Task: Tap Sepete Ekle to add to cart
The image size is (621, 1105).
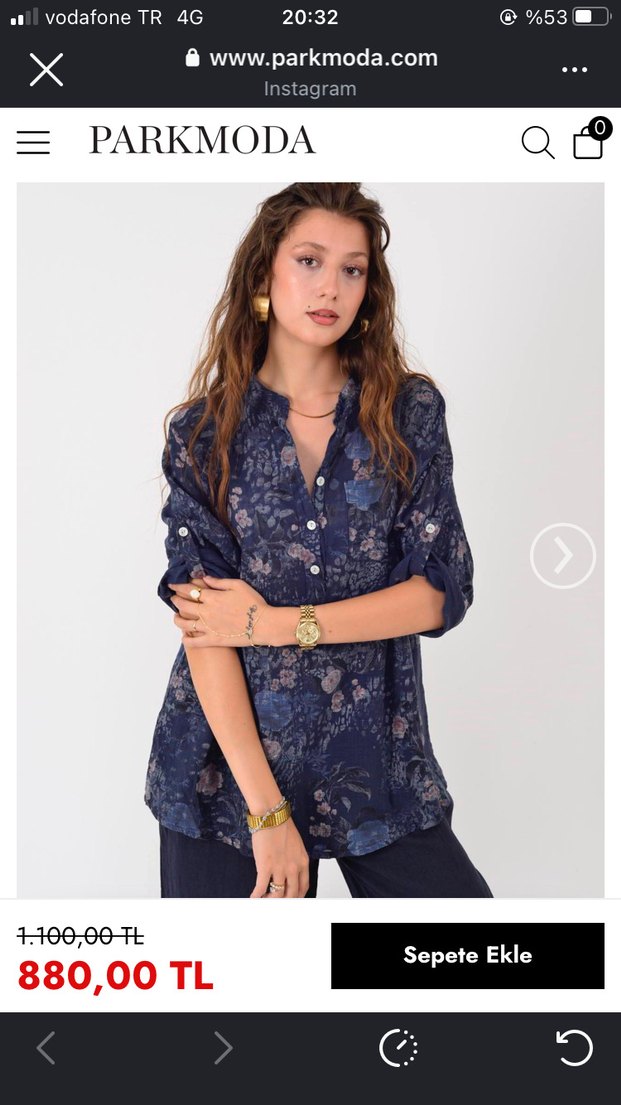Action: (x=467, y=955)
